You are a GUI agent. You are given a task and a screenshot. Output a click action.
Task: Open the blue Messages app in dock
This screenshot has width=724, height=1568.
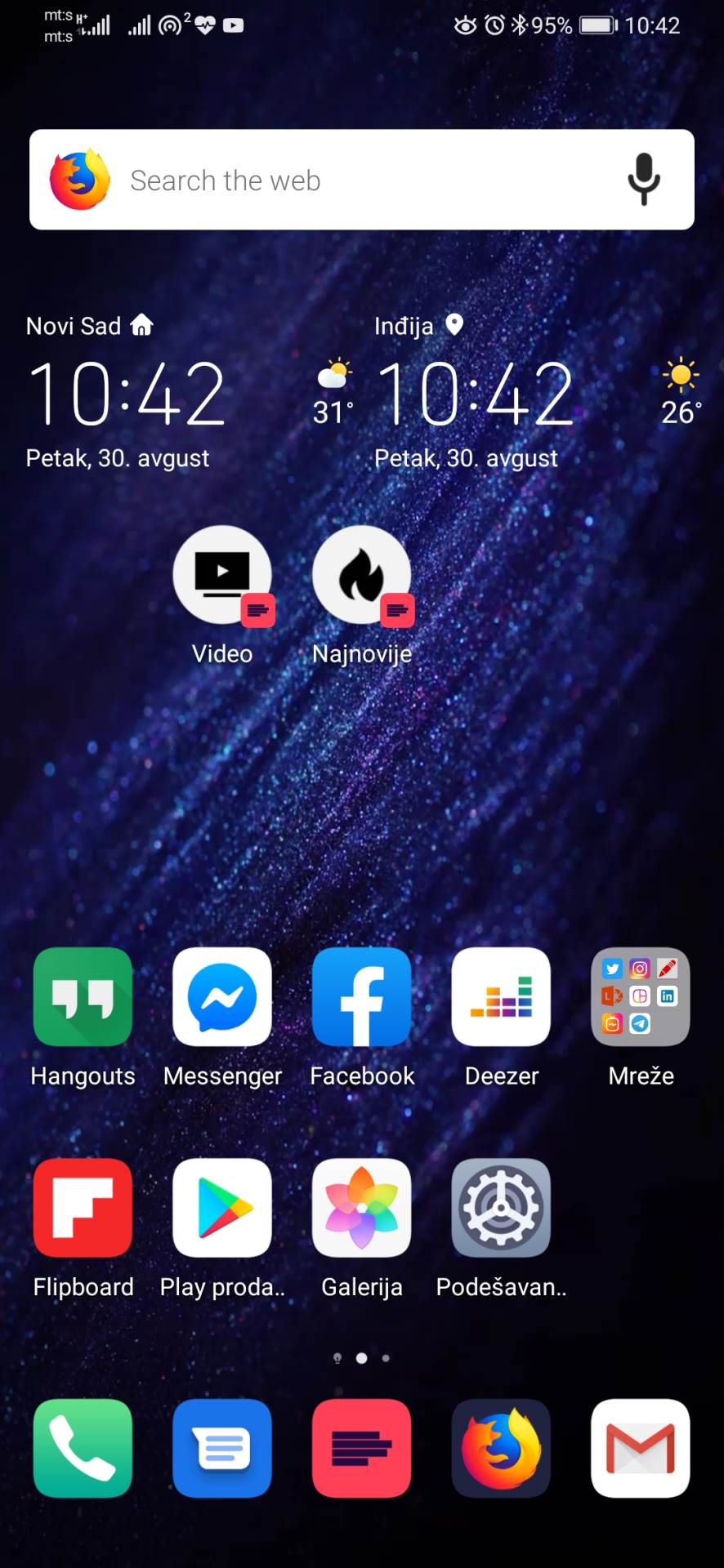click(222, 1448)
